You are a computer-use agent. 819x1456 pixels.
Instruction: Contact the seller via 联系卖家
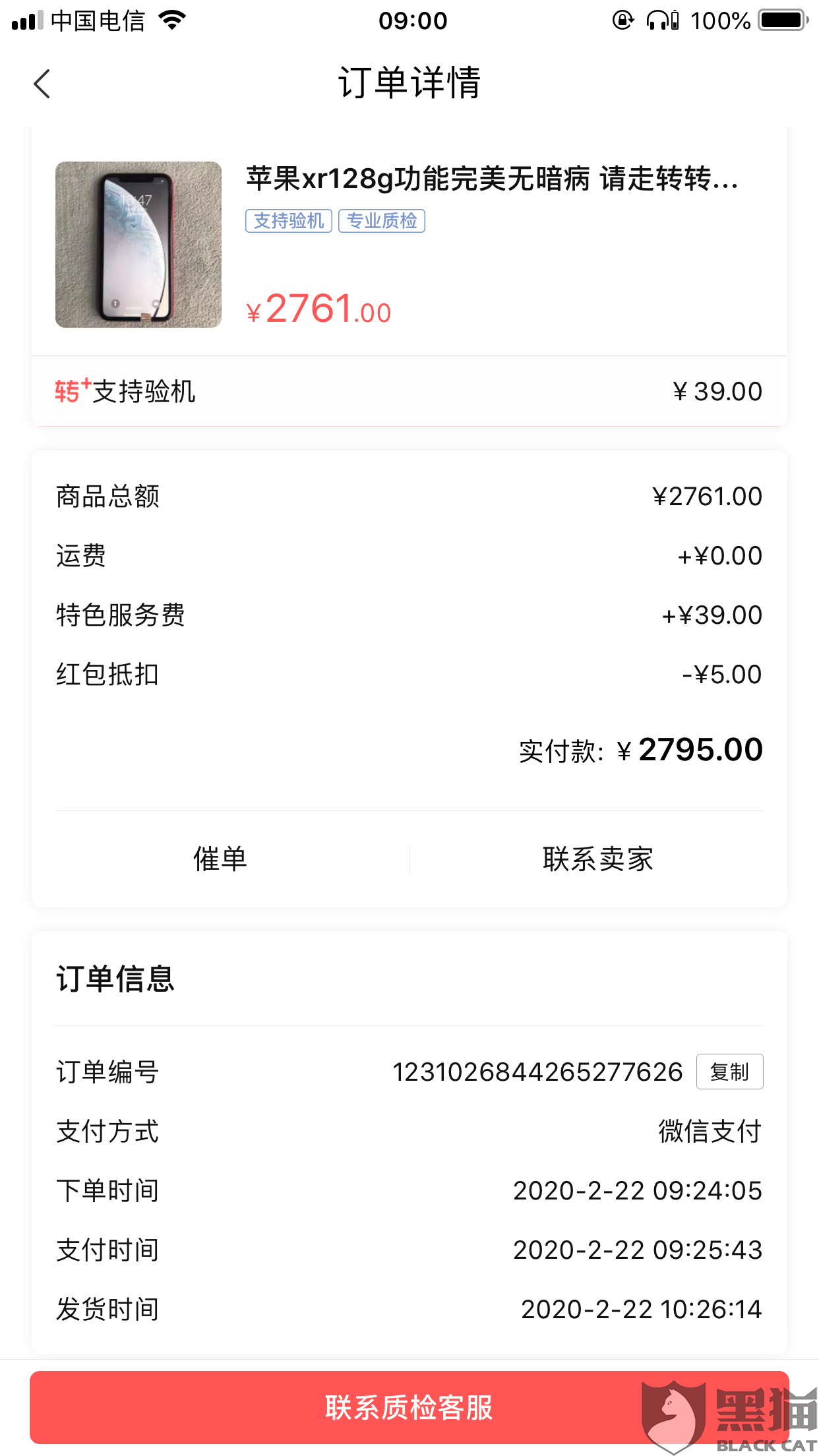597,859
